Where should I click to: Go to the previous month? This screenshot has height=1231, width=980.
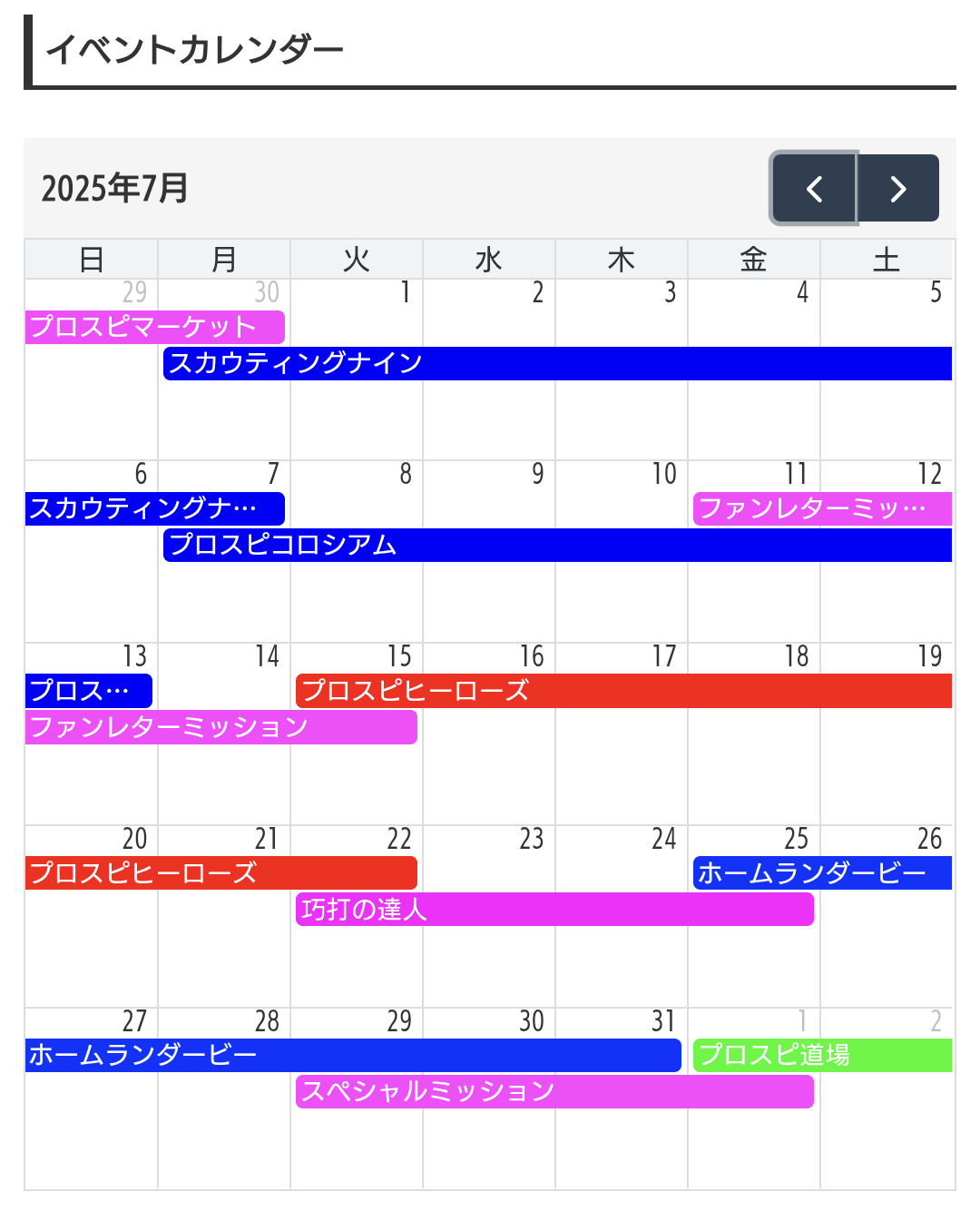[x=814, y=189]
